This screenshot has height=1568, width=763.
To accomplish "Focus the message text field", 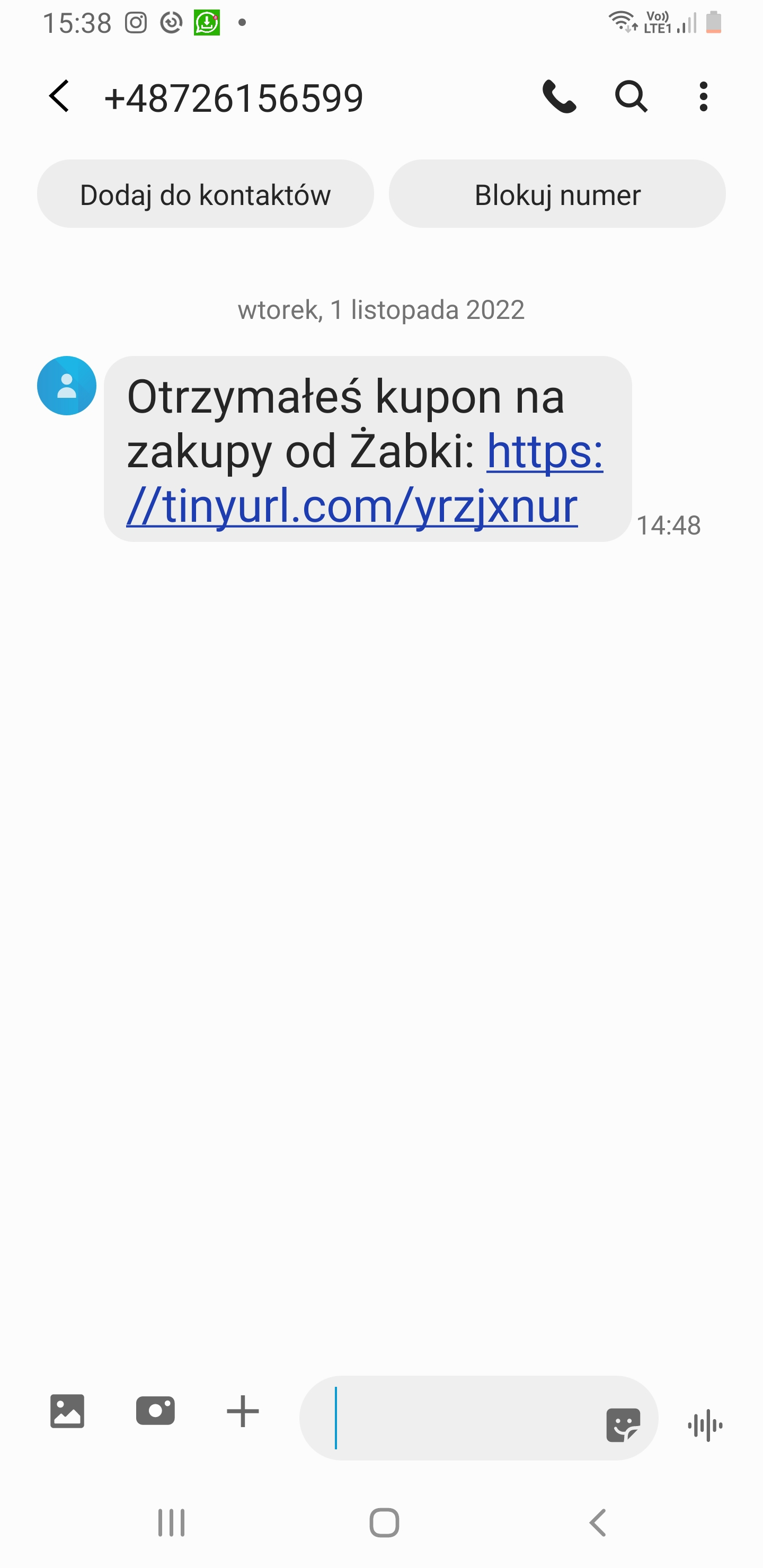I will coord(463,1418).
